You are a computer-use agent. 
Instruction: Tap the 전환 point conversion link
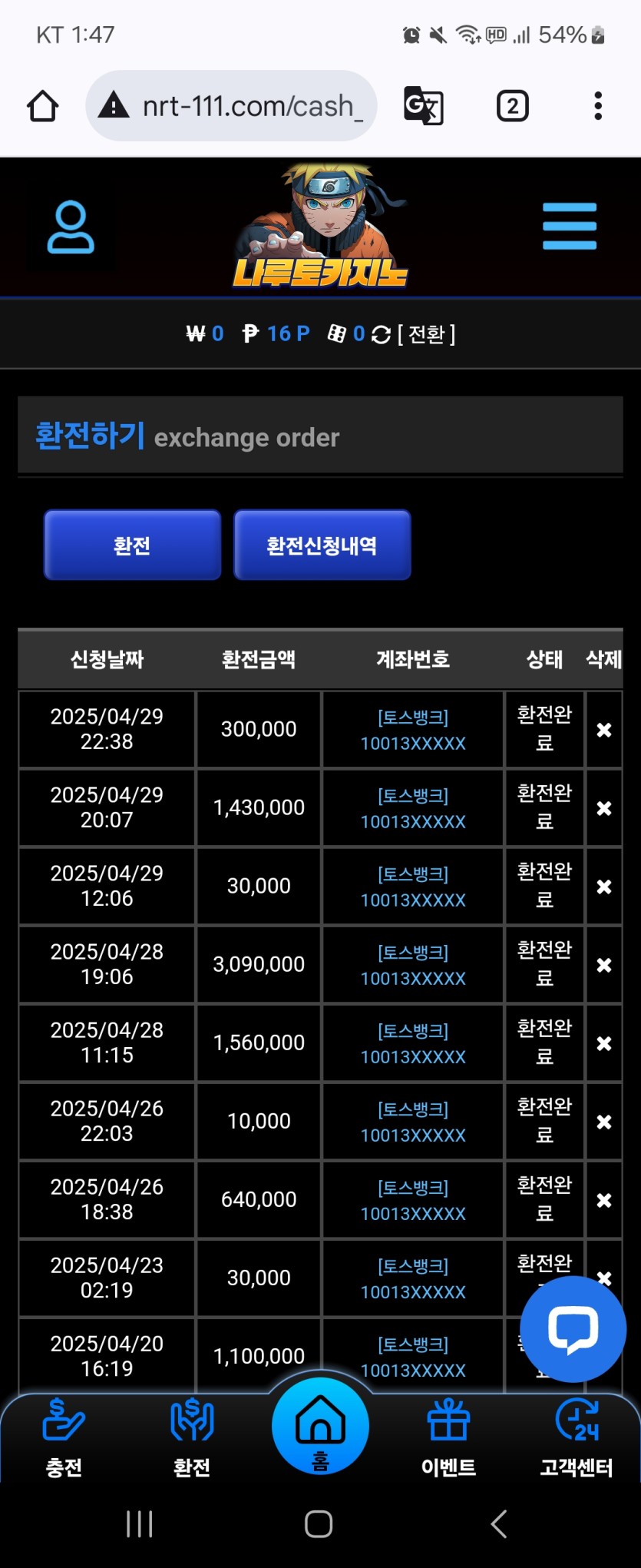click(426, 334)
